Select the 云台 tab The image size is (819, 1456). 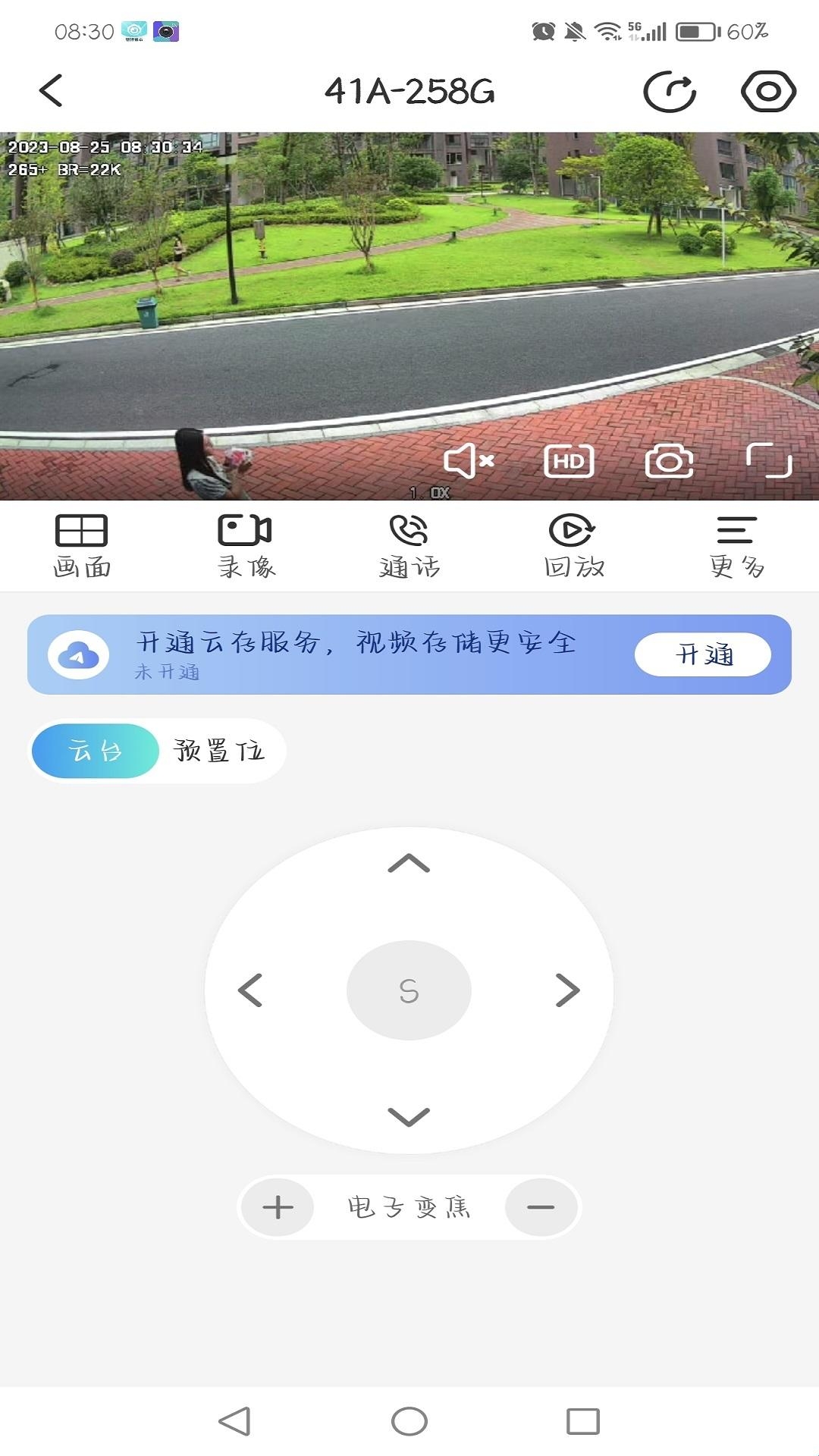pos(96,751)
